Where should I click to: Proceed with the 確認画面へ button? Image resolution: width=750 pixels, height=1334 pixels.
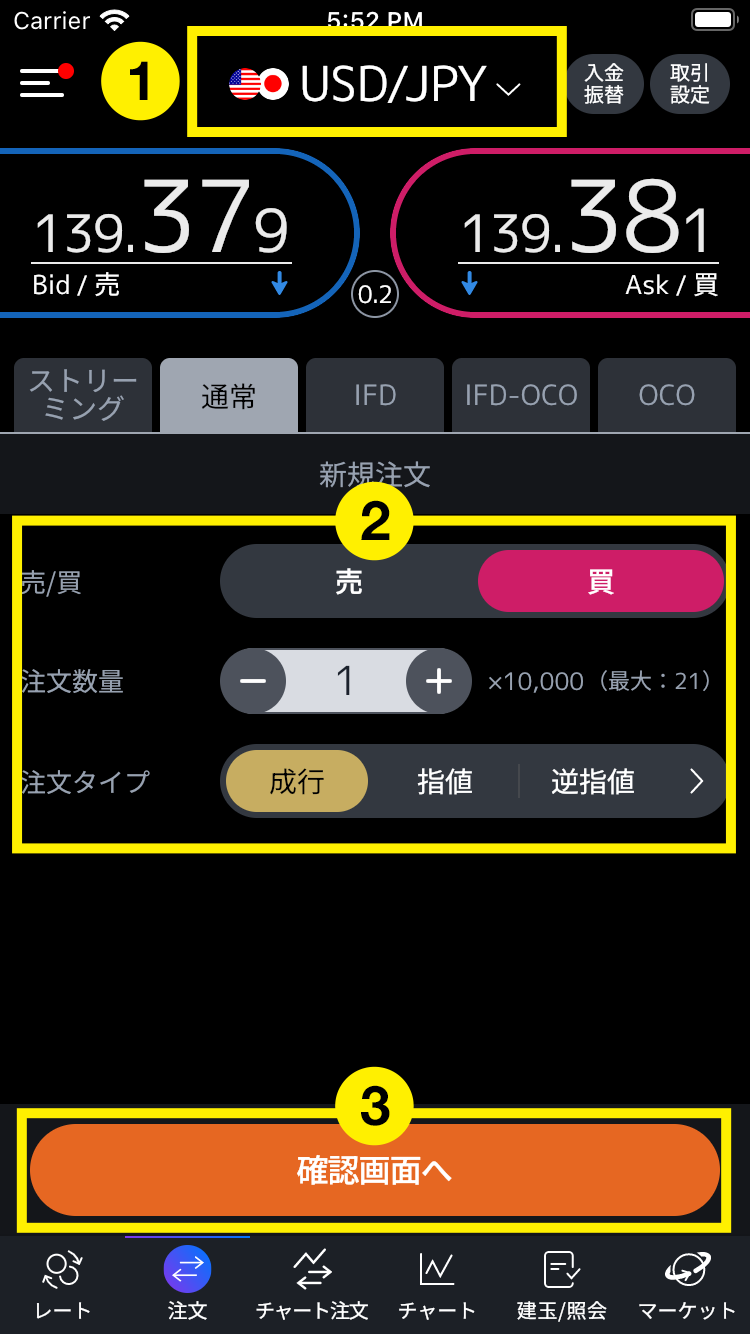coord(375,1170)
